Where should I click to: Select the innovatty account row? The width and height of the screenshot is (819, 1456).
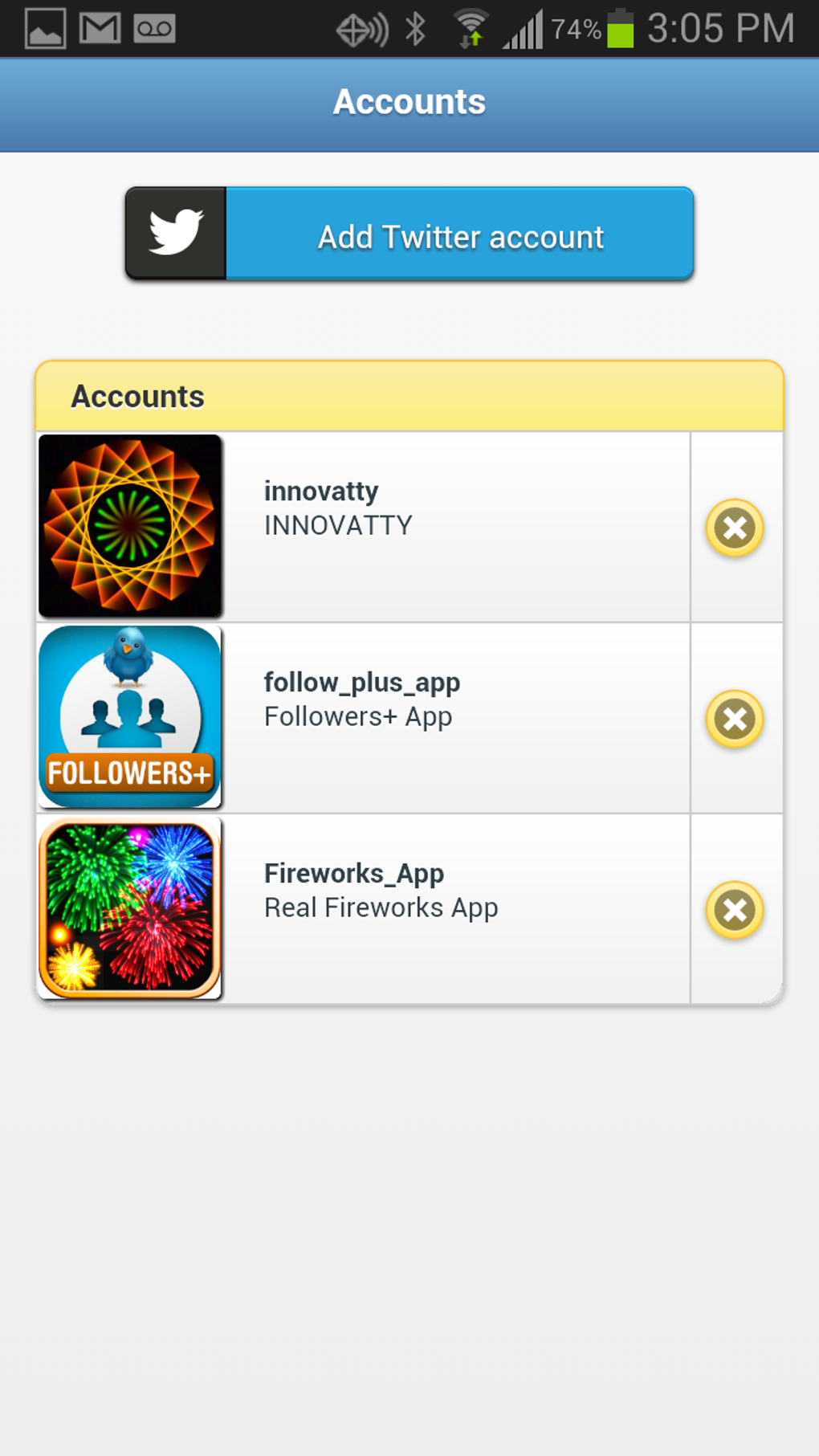pos(363,527)
